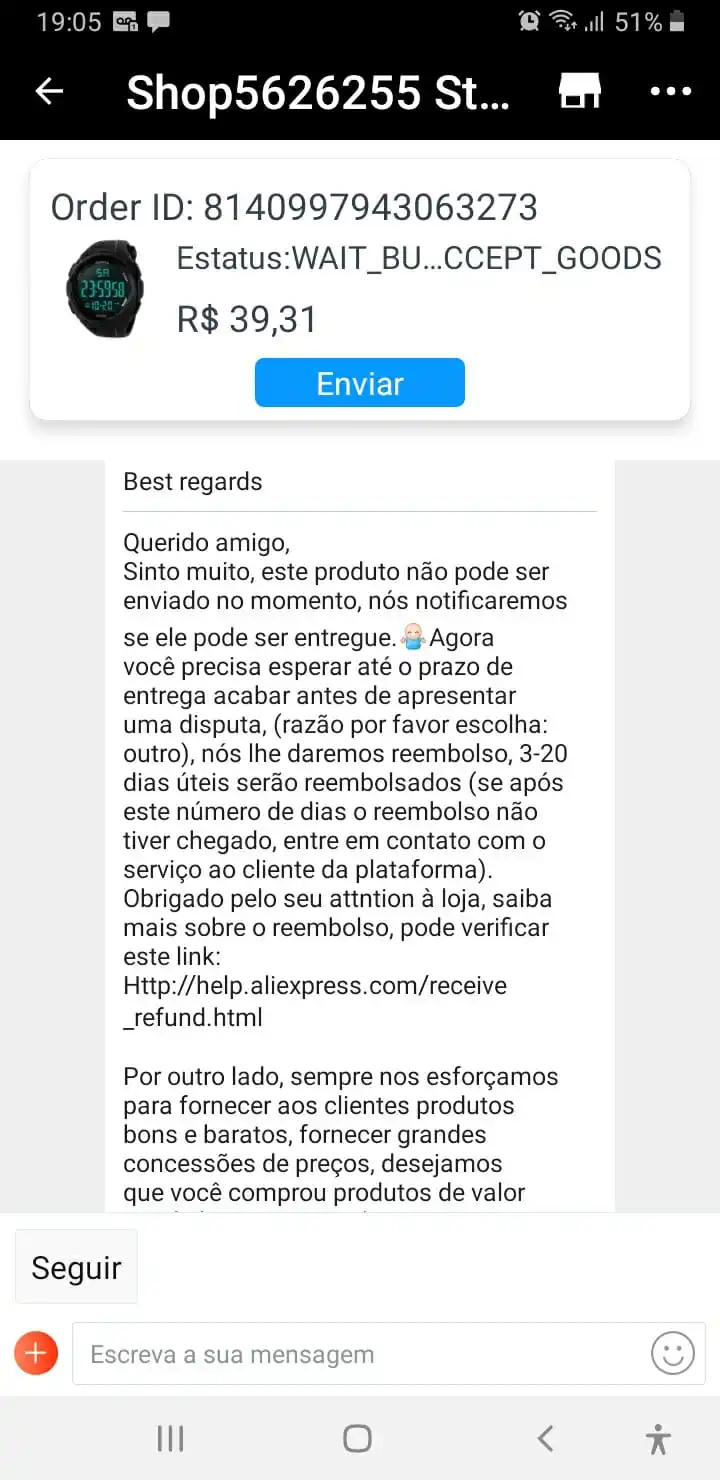Open the seller's store page icon
Image resolution: width=720 pixels, height=1480 pixels.
point(580,92)
